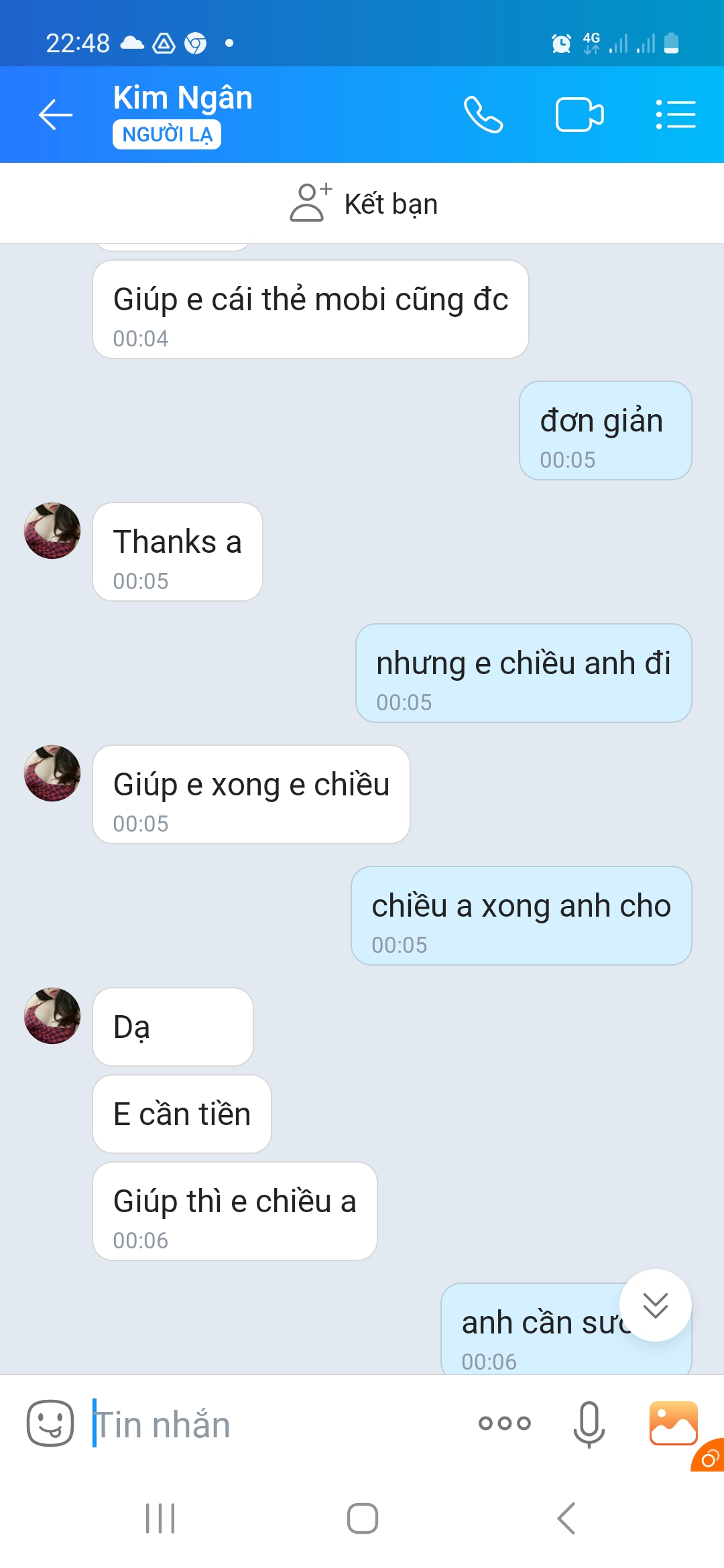The image size is (724, 1568).
Task: Jump to latest messages with down arrows
Action: pos(655,1305)
